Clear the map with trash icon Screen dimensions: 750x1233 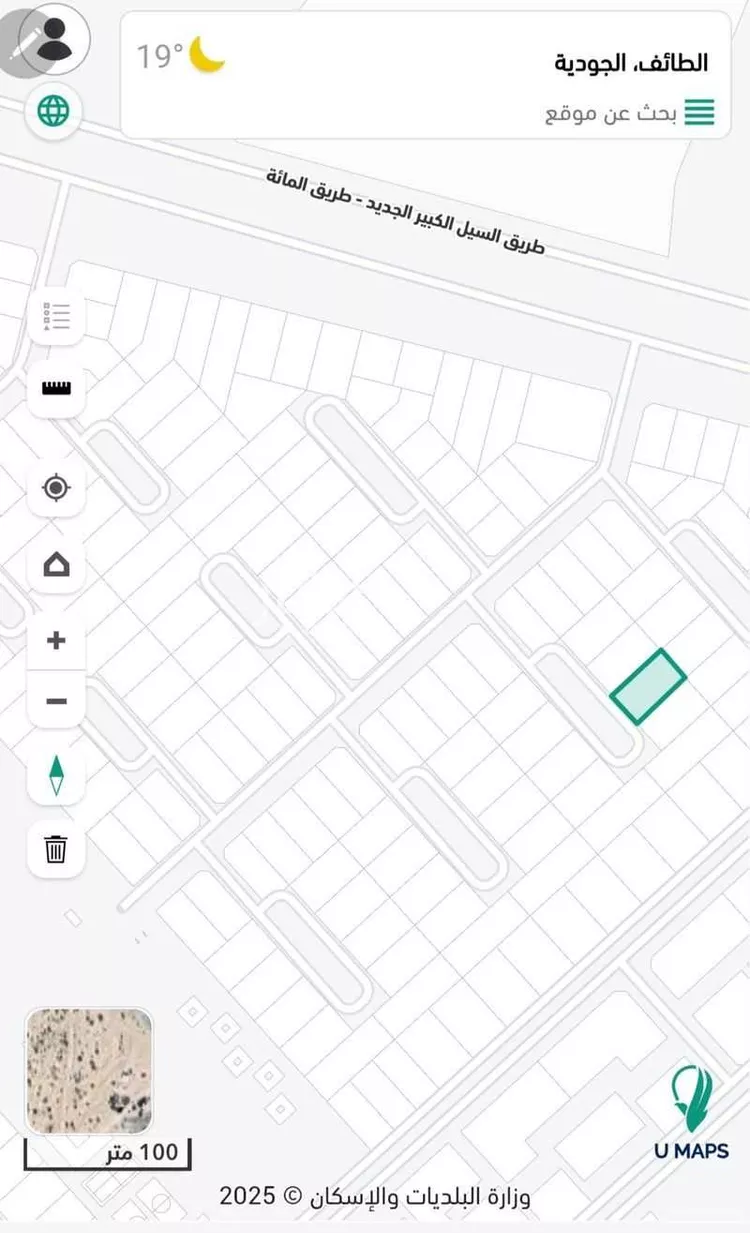tap(56, 850)
